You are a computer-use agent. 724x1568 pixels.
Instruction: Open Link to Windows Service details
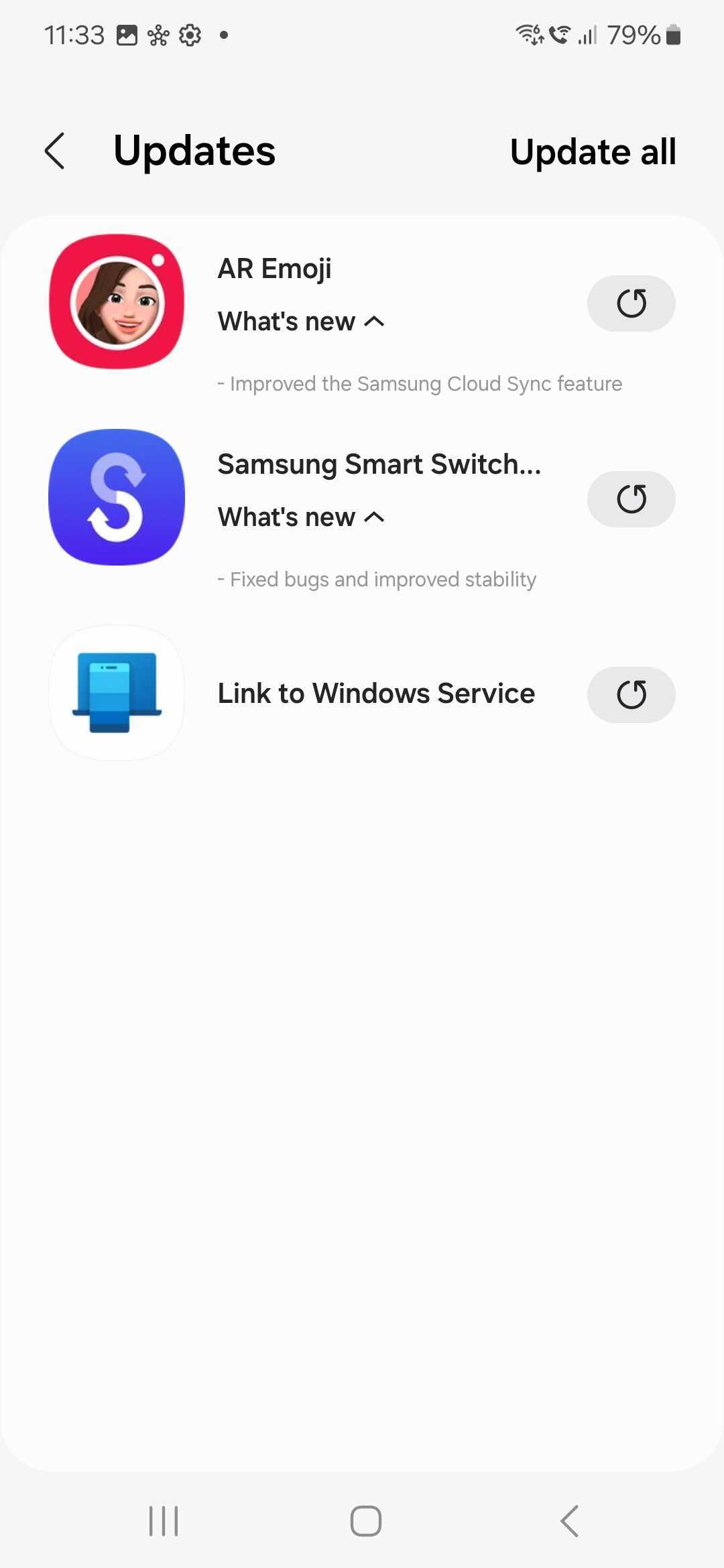[x=376, y=694]
